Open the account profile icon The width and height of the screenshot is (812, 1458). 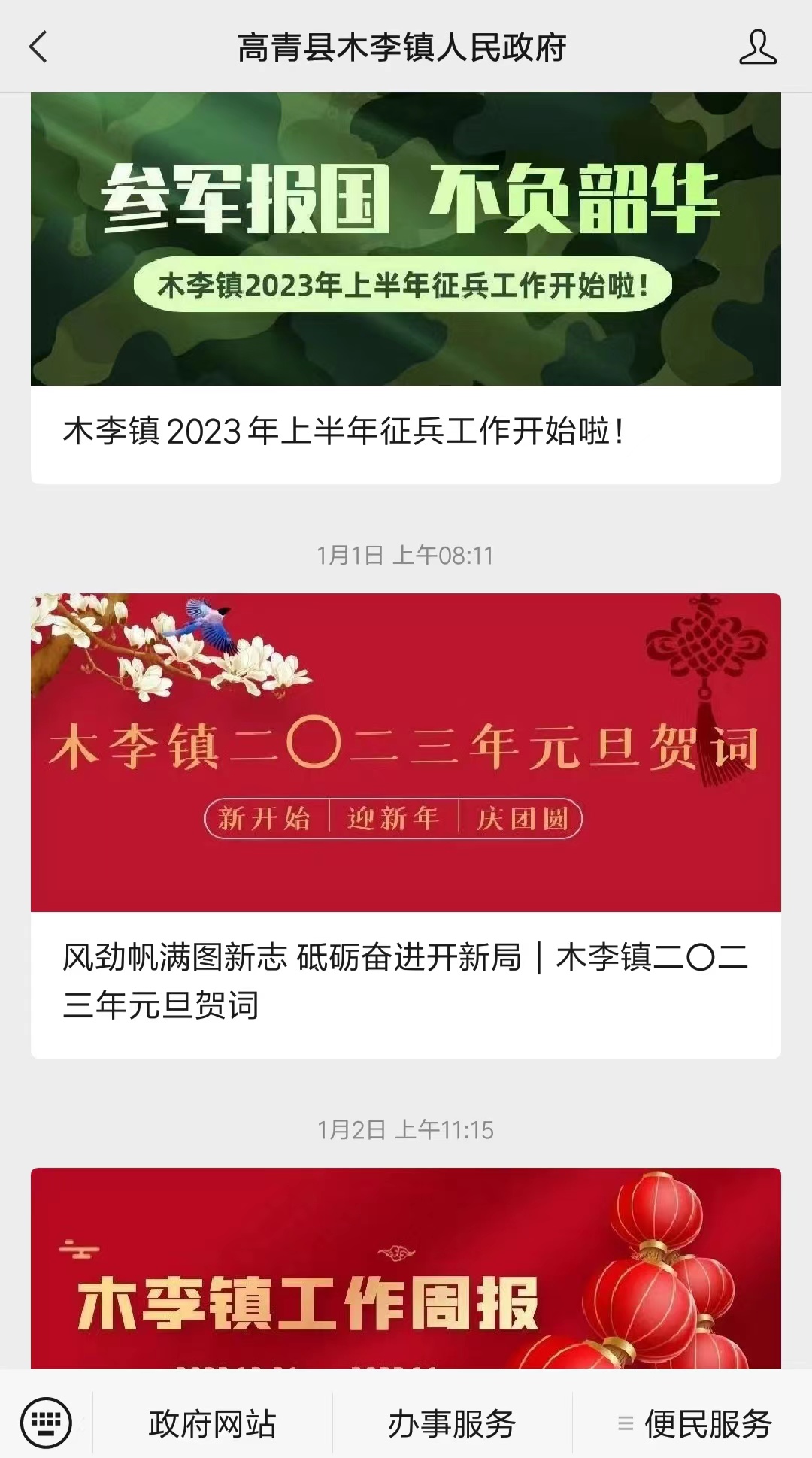pos(757,47)
